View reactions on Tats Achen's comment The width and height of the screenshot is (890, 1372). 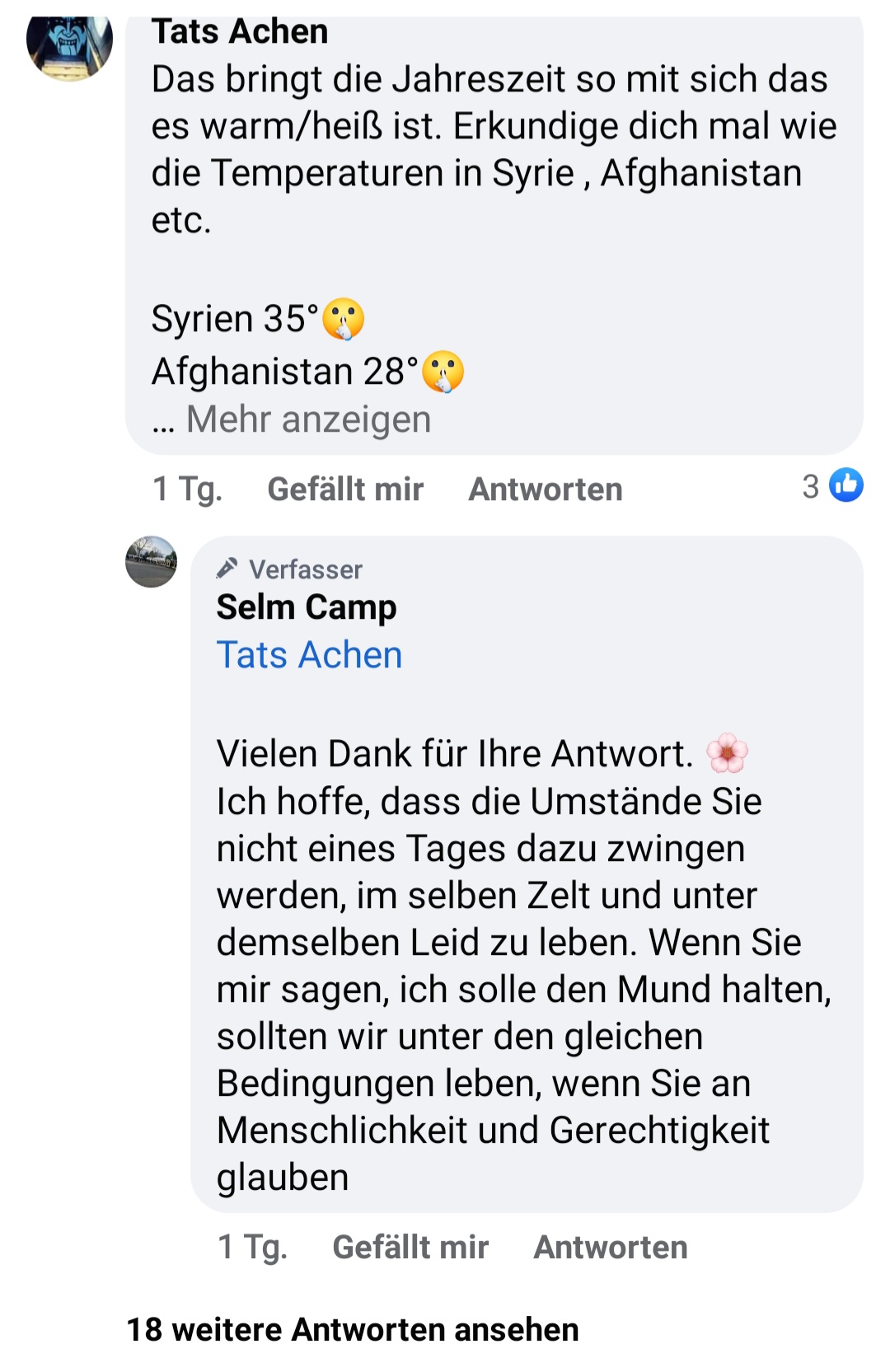click(x=832, y=485)
